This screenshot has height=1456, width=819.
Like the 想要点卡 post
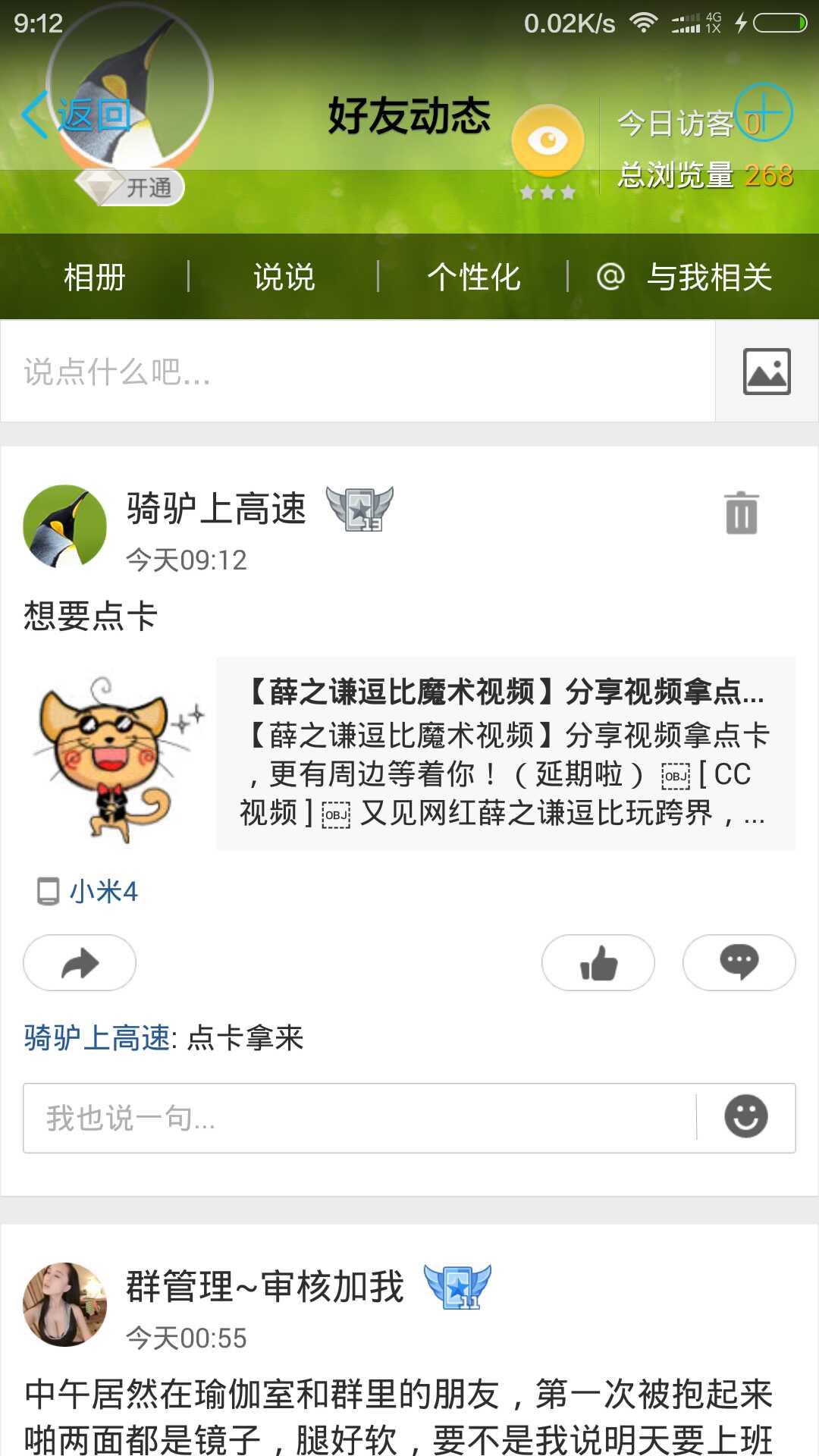pyautogui.click(x=598, y=963)
